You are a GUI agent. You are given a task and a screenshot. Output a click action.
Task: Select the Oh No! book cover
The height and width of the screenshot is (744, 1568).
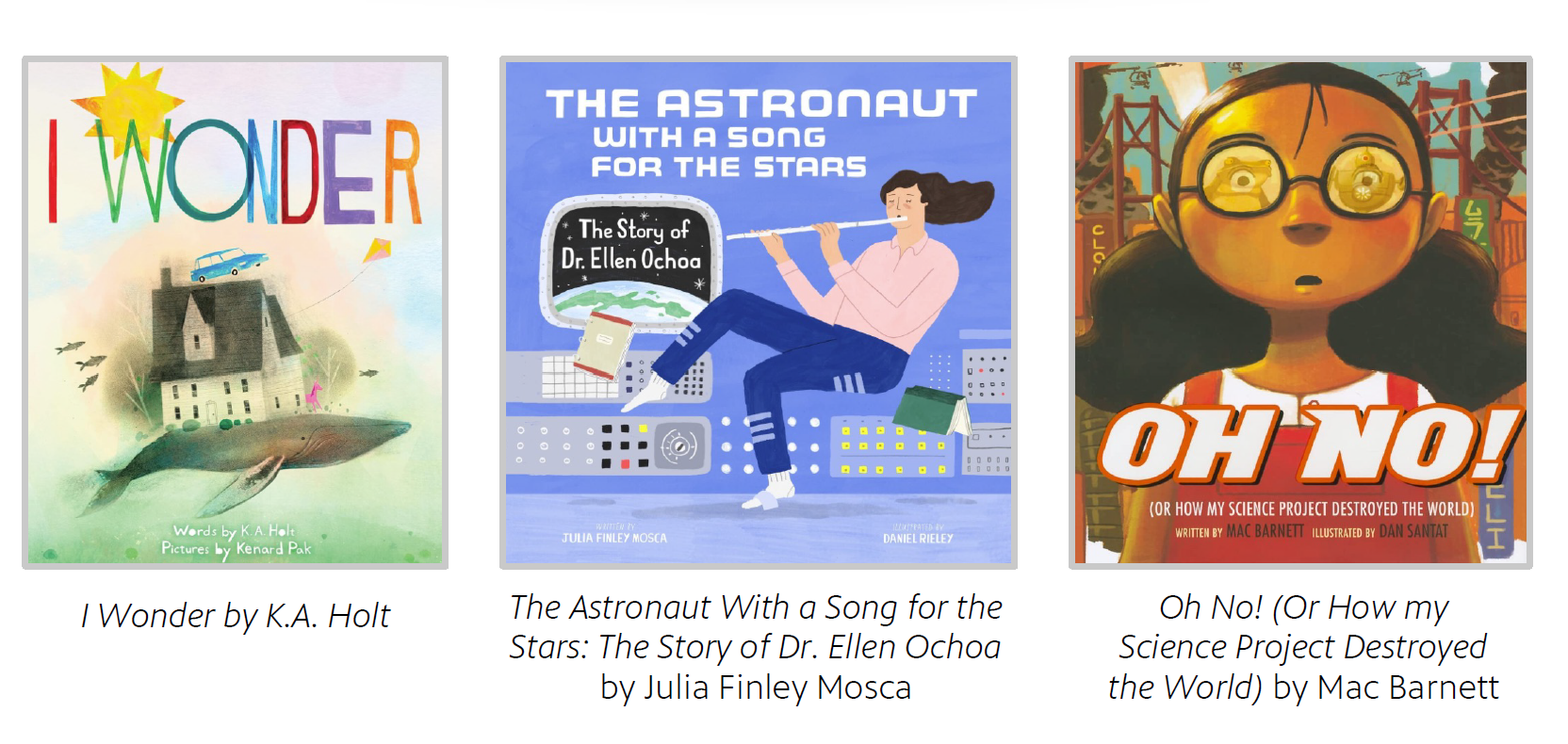point(1300,313)
